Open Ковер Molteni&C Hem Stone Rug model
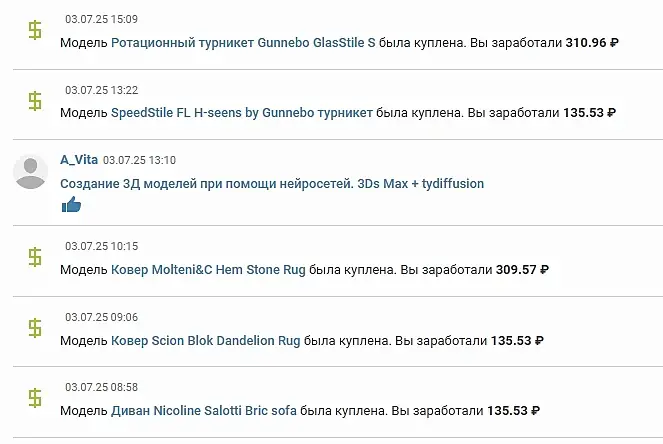 click(x=208, y=270)
